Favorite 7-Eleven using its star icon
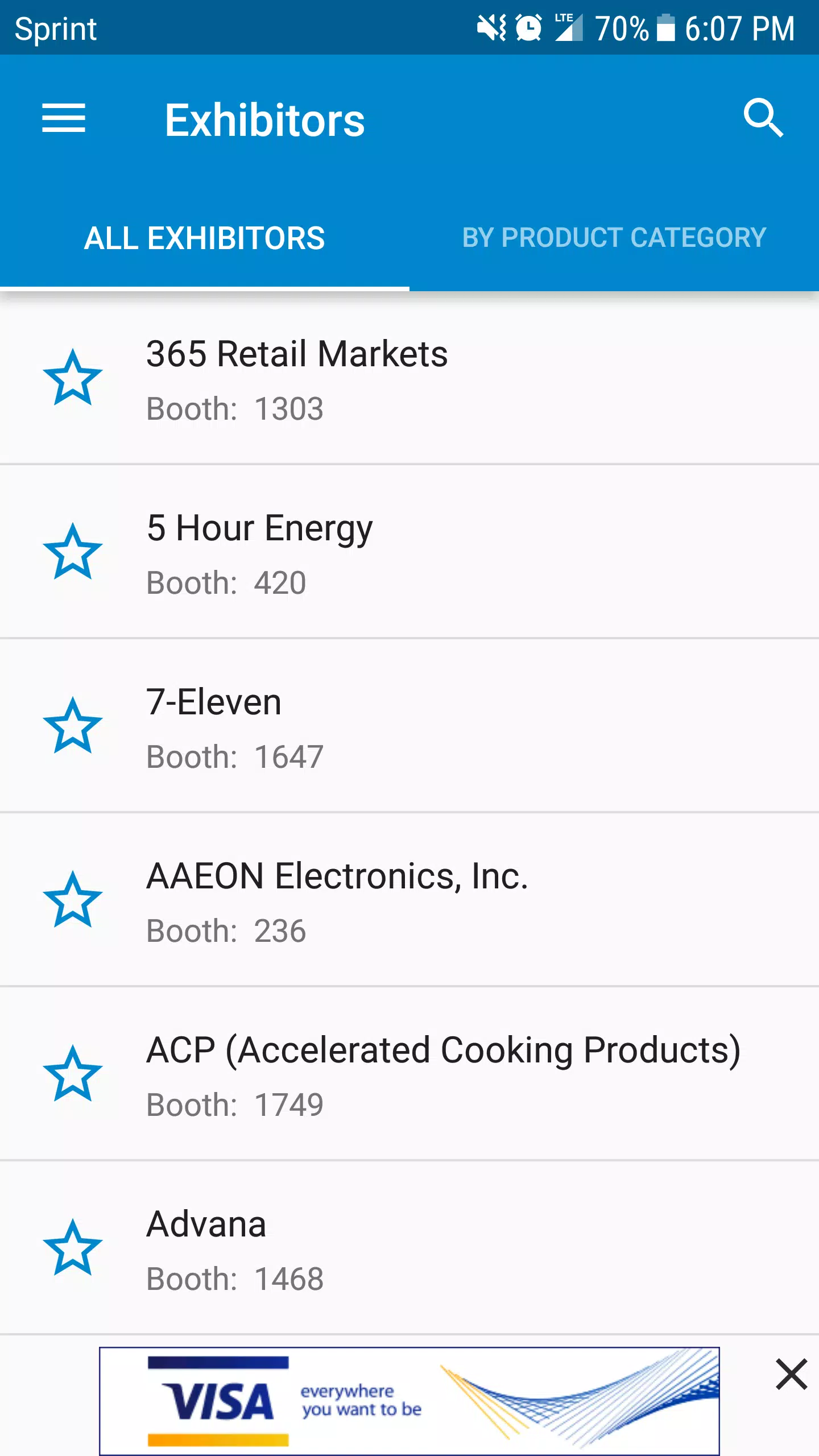The height and width of the screenshot is (1456, 819). (x=73, y=726)
